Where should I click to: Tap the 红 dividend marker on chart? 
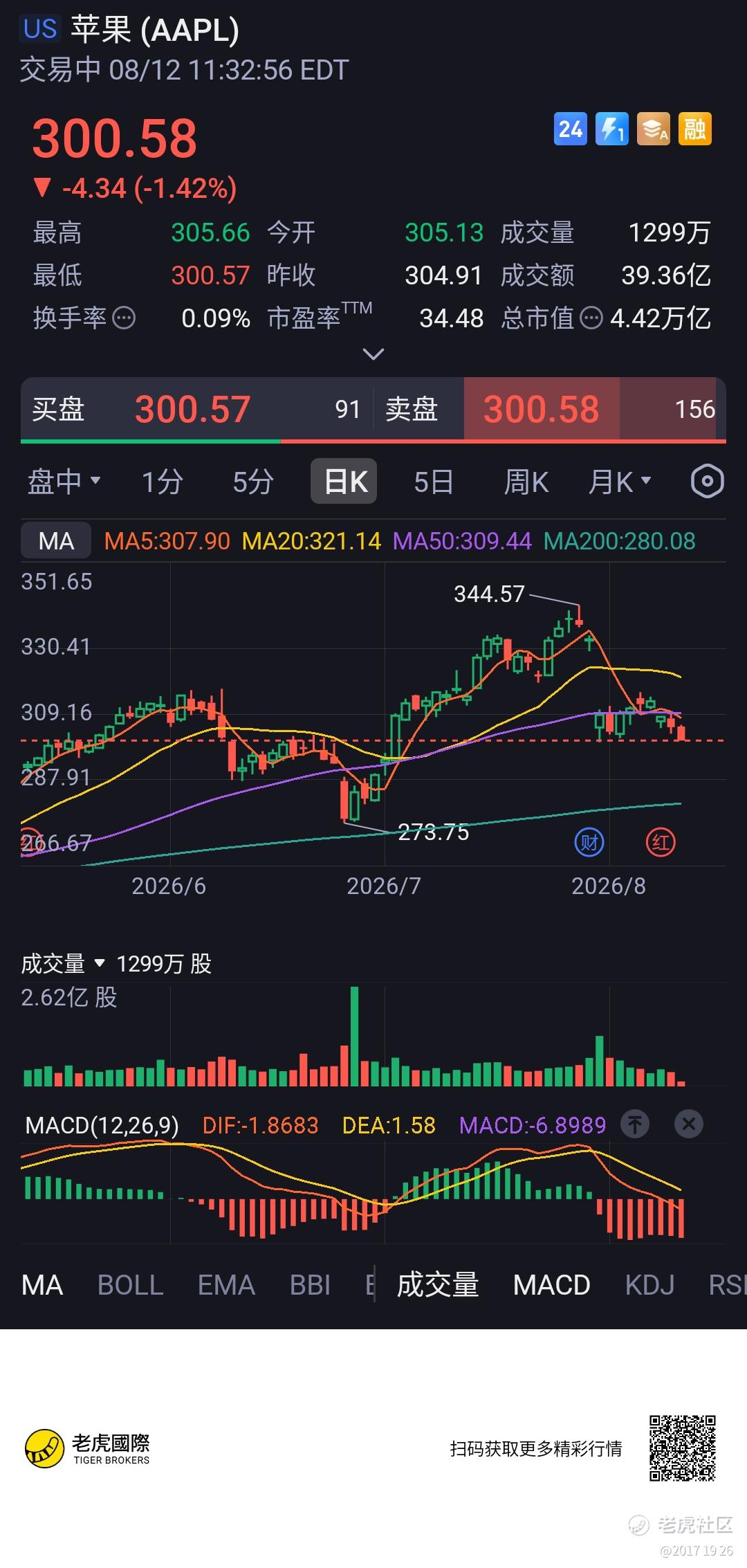(661, 842)
